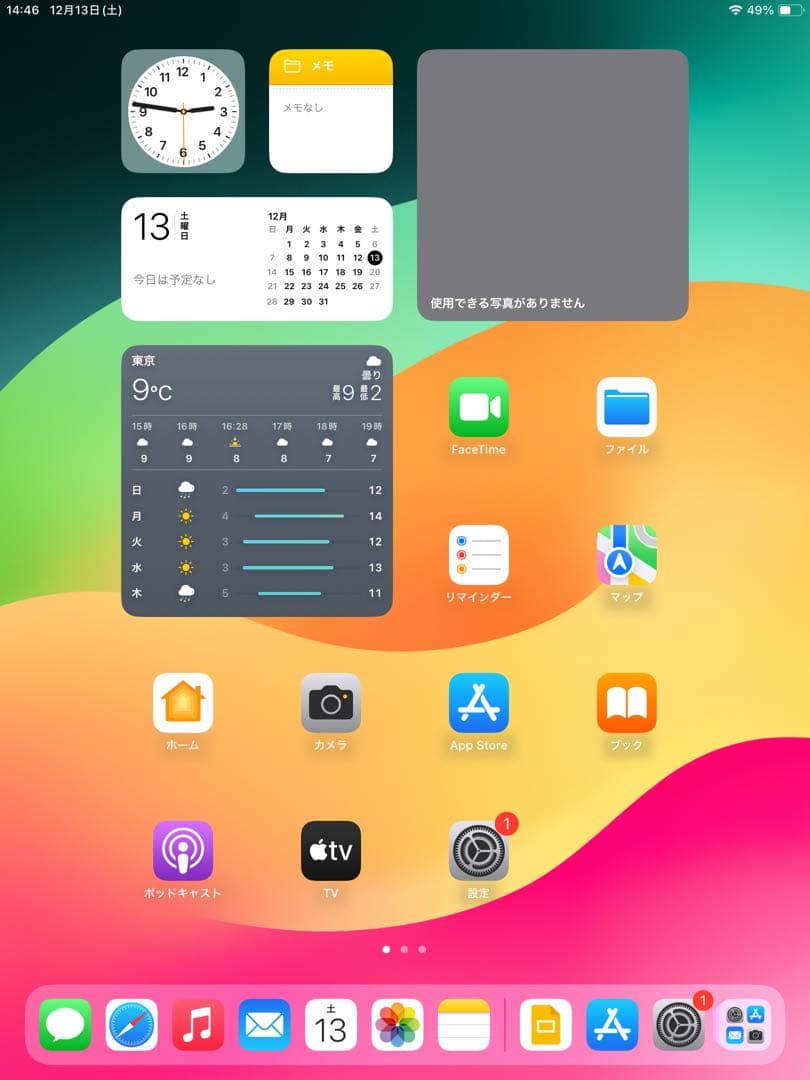Open the マップ app

pos(626,555)
